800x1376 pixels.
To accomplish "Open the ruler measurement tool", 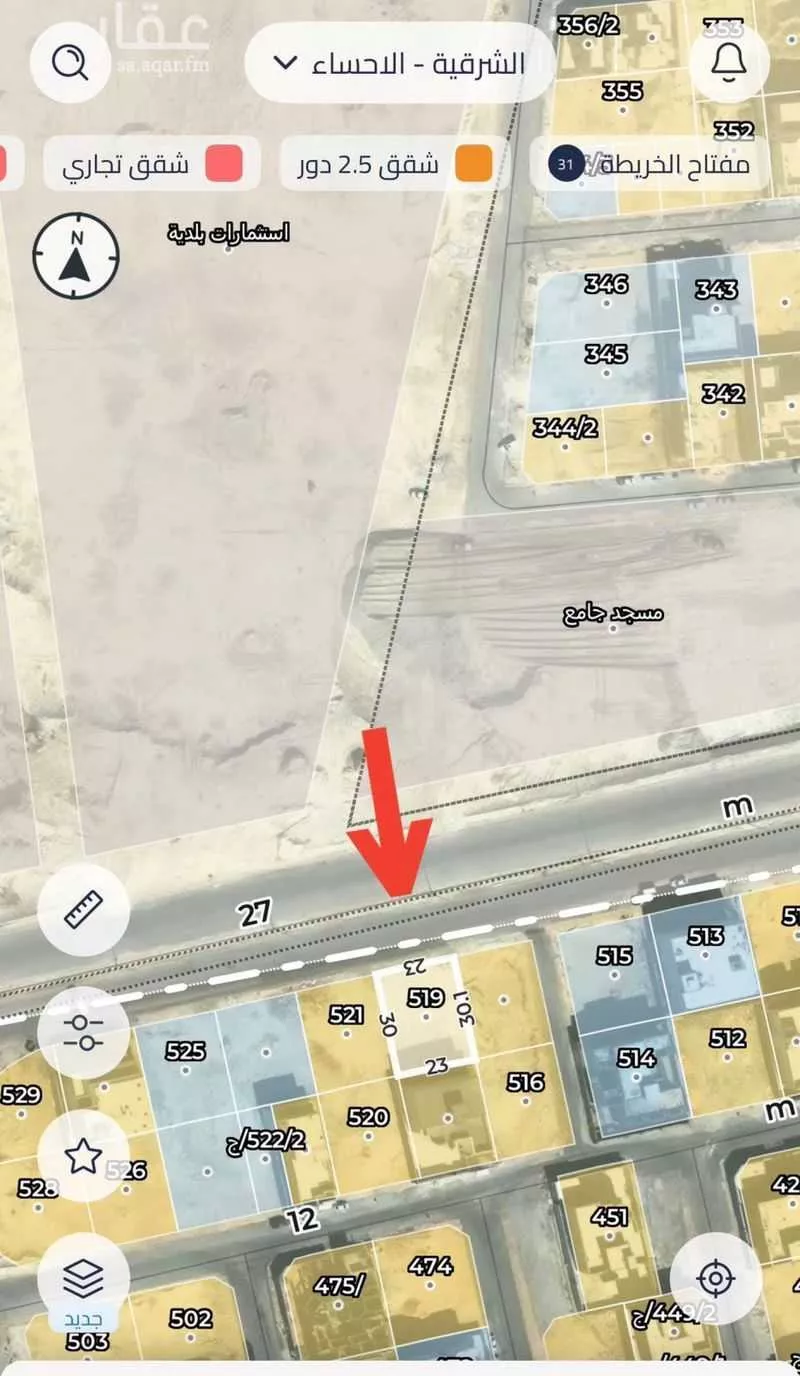I will 84,910.
